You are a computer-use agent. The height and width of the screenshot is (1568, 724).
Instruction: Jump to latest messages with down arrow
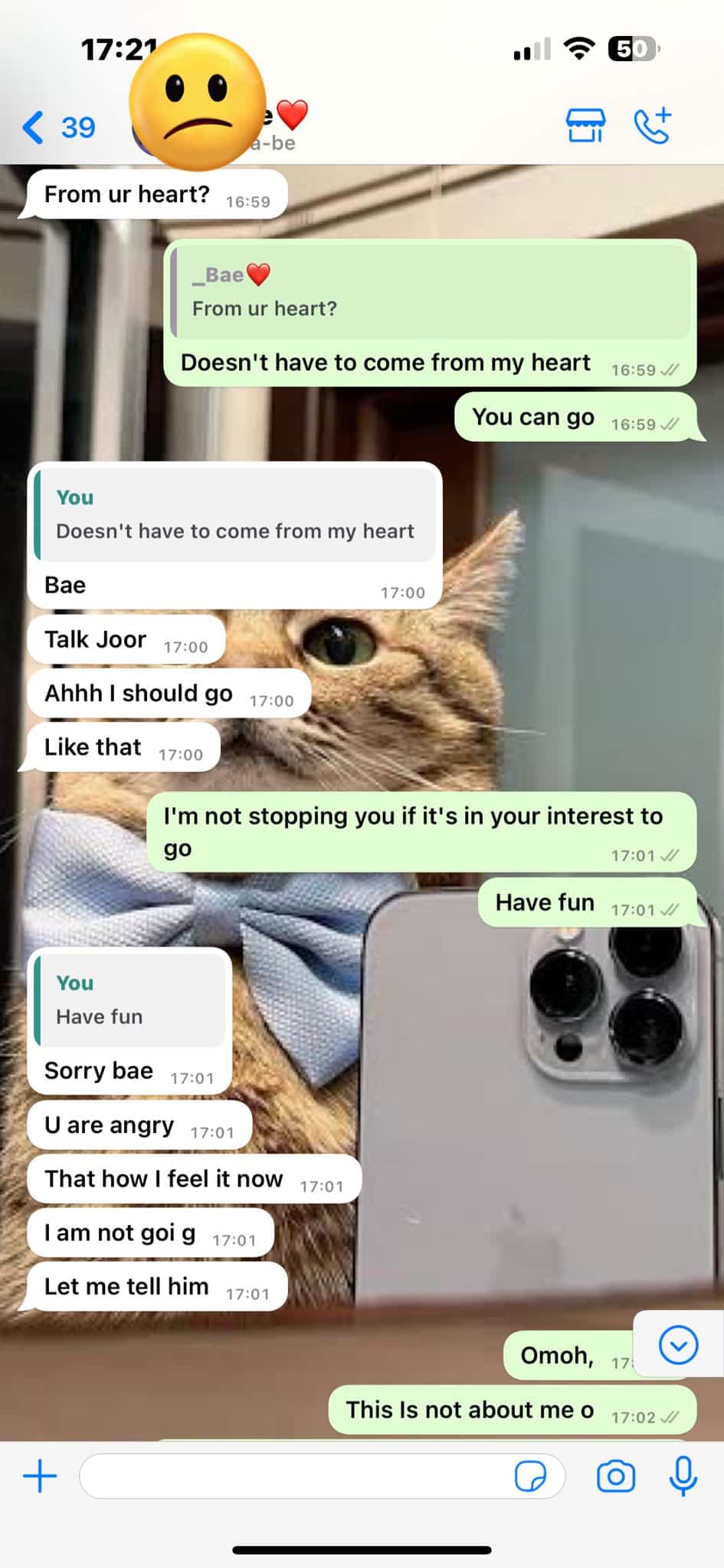tap(678, 1345)
